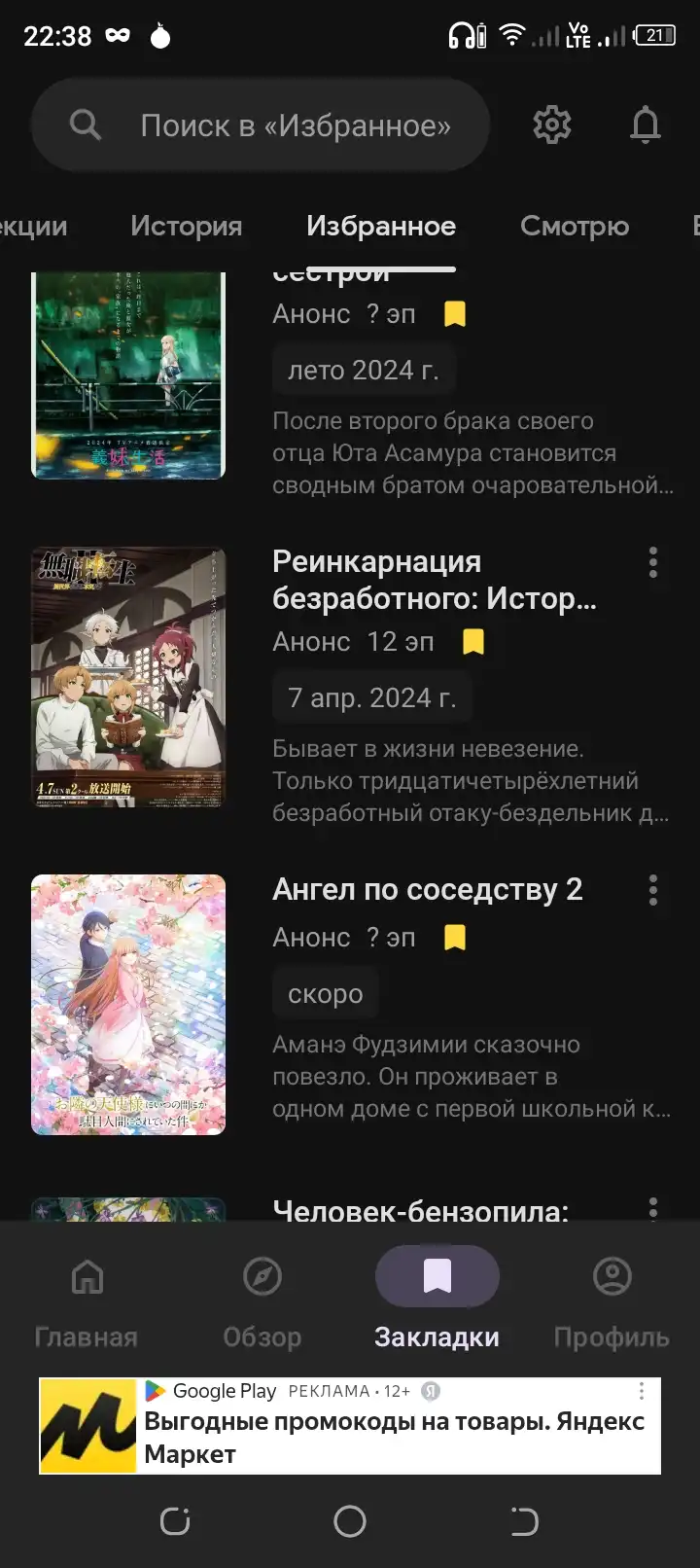Image resolution: width=700 pixels, height=1568 pixels.
Task: Open more options for Человек-бензопила
Action: pos(653,1207)
